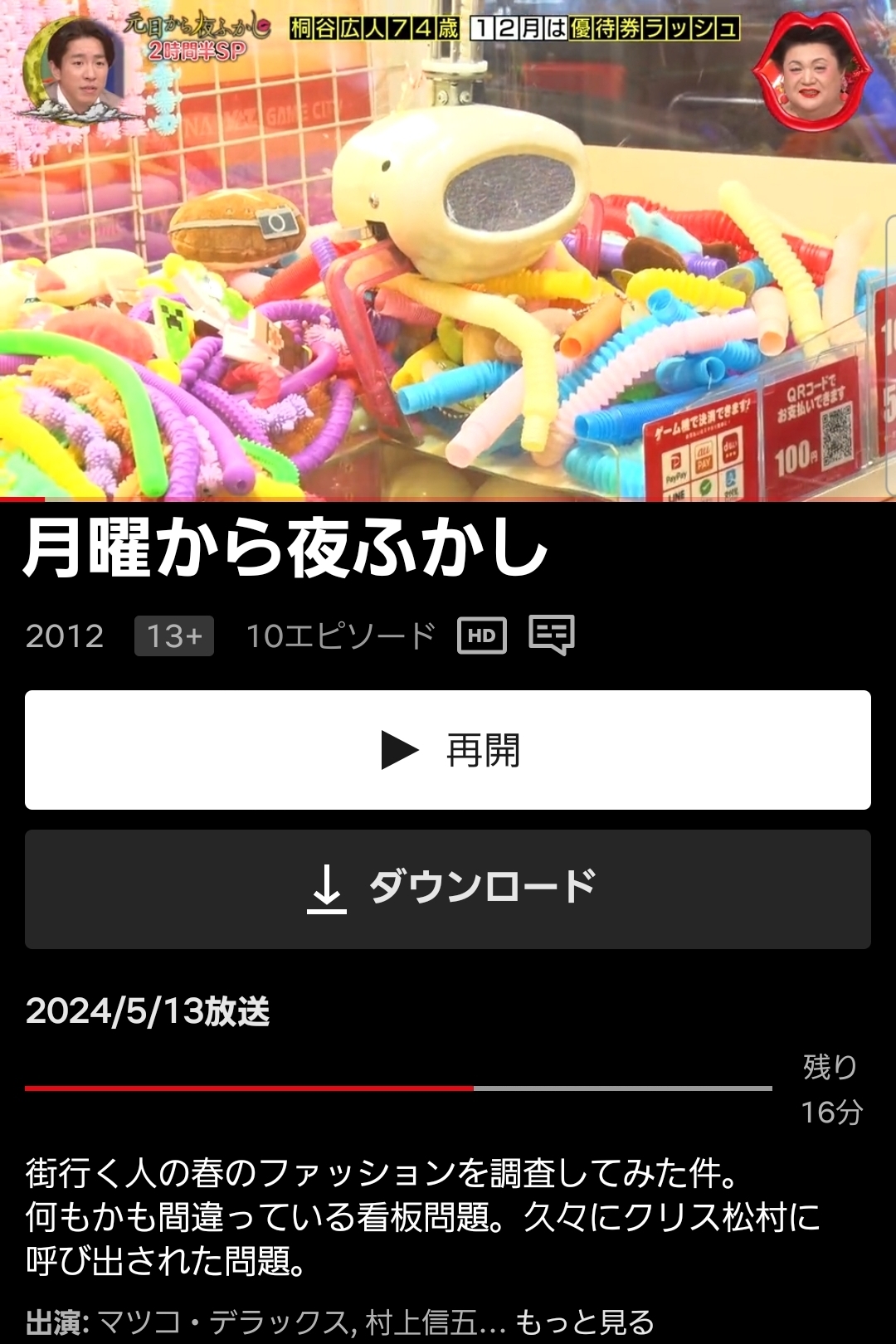Open the episode preview thumbnail at top
The image size is (896, 1344).
click(448, 249)
